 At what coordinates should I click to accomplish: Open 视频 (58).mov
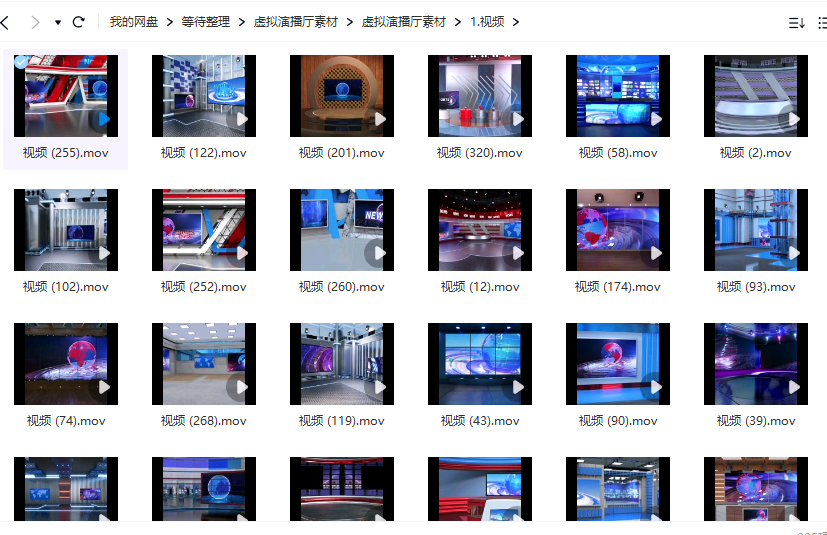coord(617,96)
